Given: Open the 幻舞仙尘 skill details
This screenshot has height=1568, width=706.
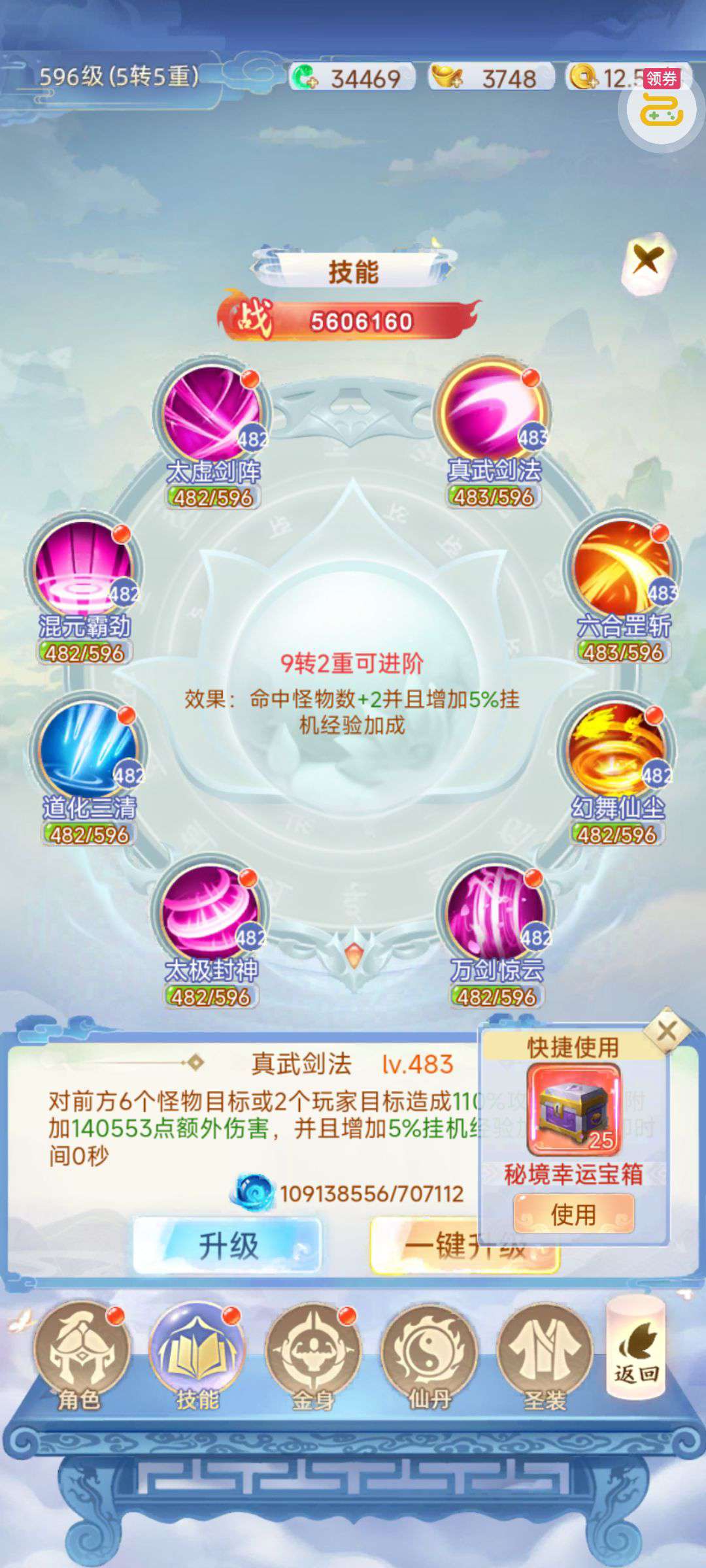Looking at the screenshot, I should pos(616,749).
